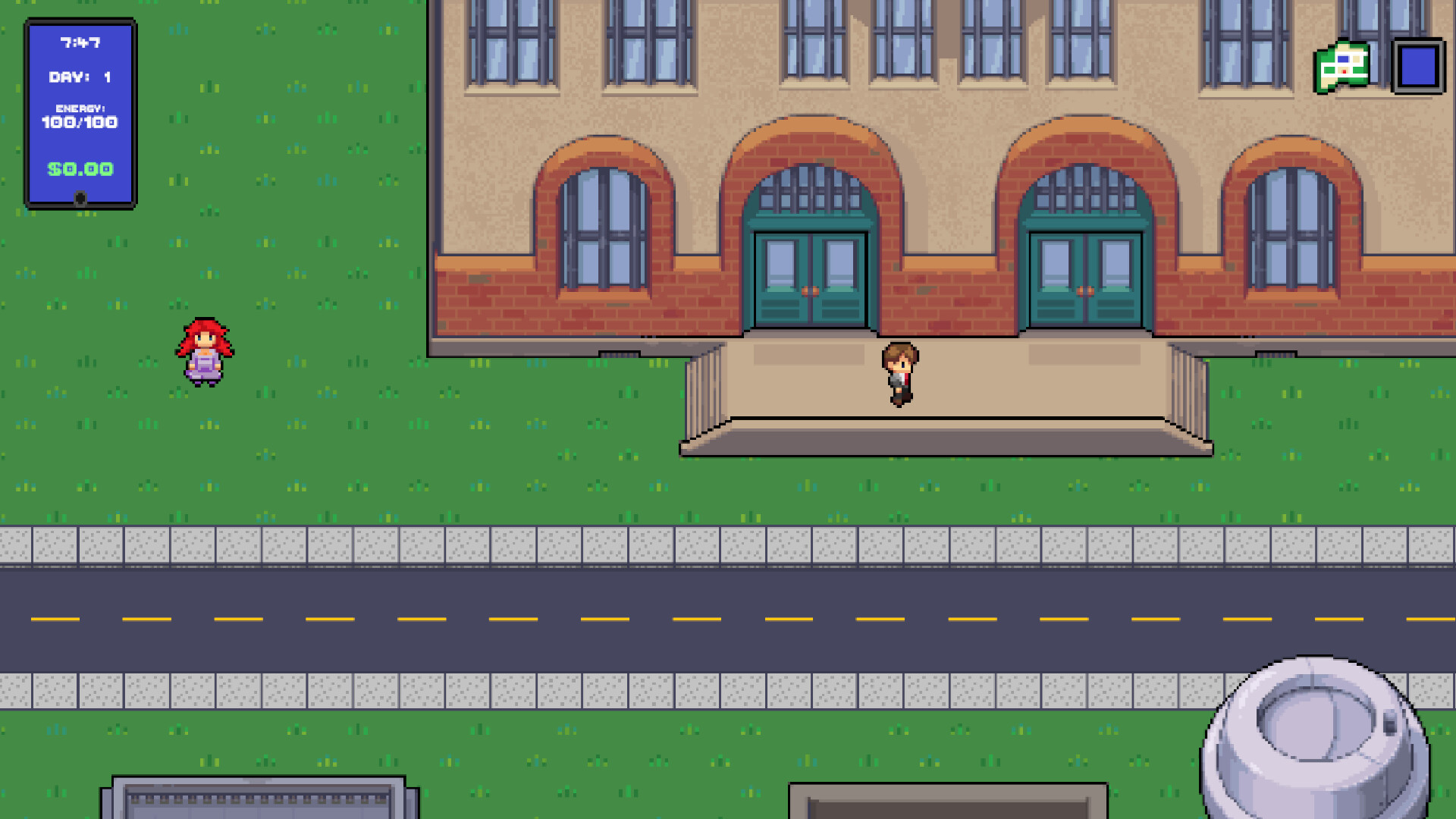Screen dimensions: 1456x819
Task: Open the phone status panel
Action: click(80, 114)
